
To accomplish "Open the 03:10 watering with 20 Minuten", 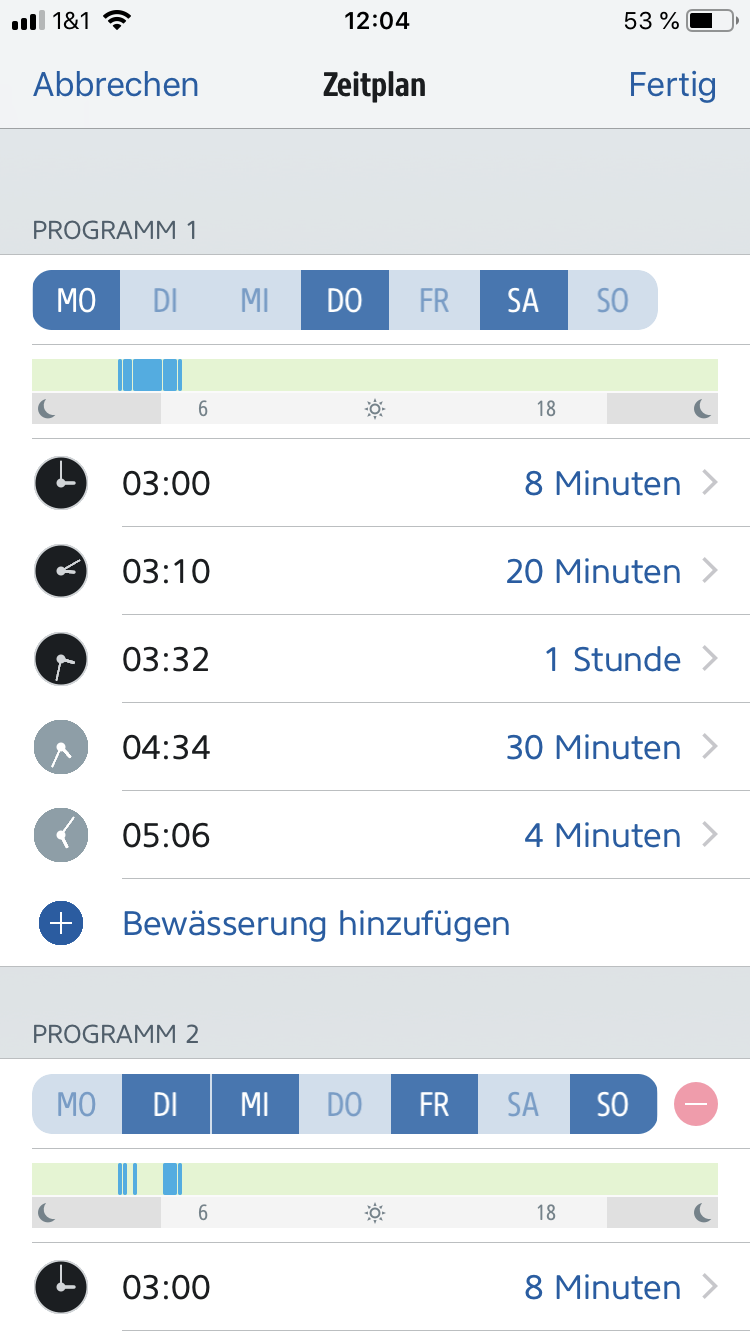I will (375, 571).
